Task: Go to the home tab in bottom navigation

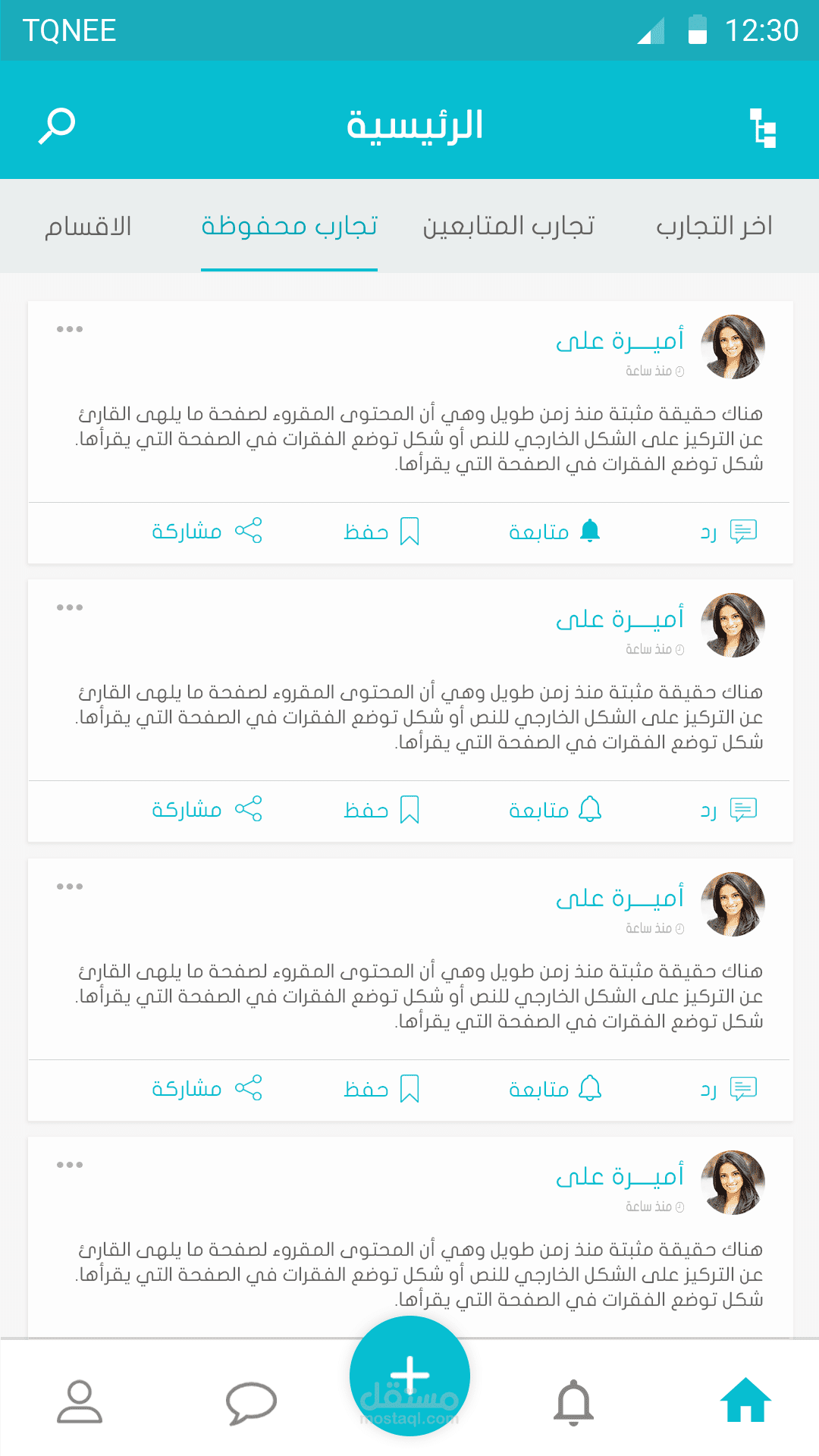Action: pos(745,1400)
